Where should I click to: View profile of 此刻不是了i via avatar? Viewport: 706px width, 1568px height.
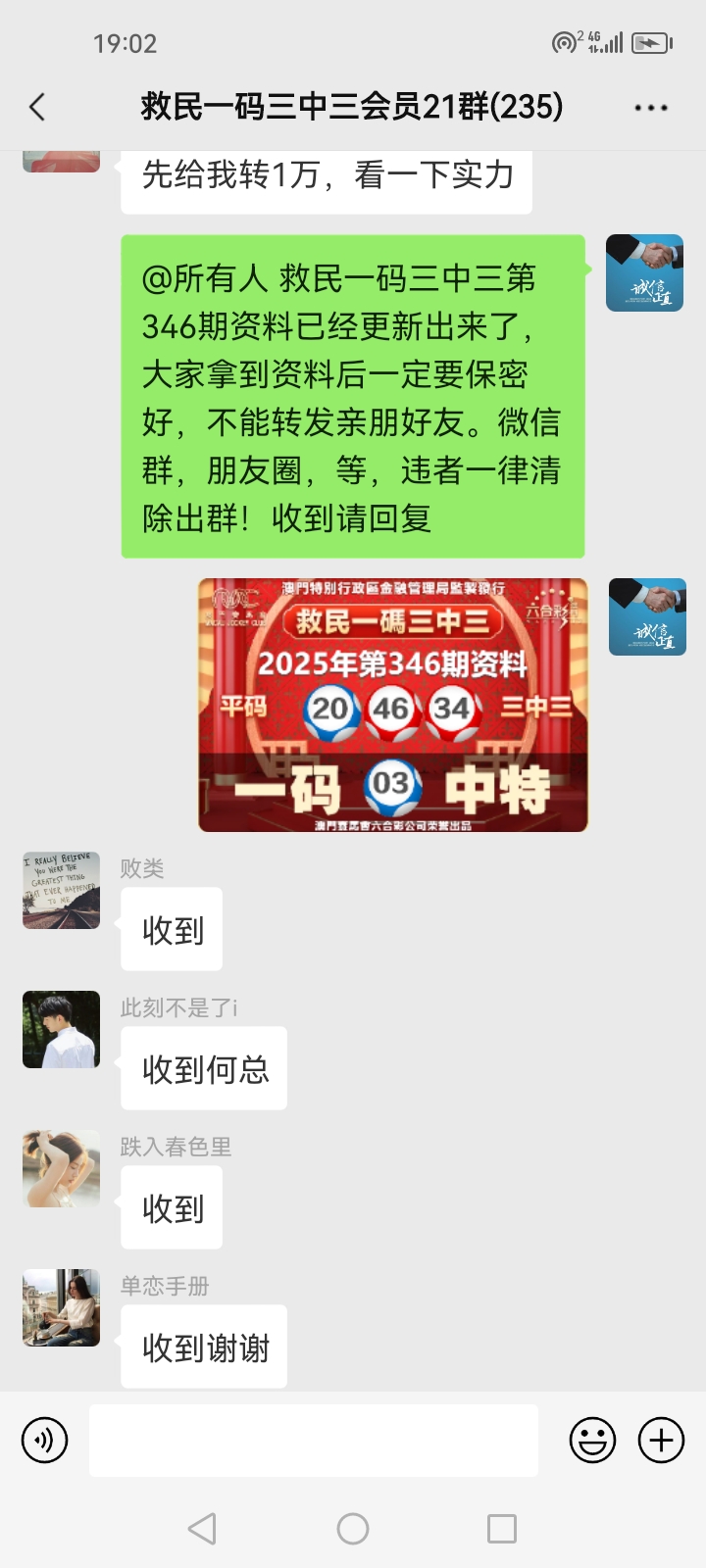pyautogui.click(x=61, y=1029)
